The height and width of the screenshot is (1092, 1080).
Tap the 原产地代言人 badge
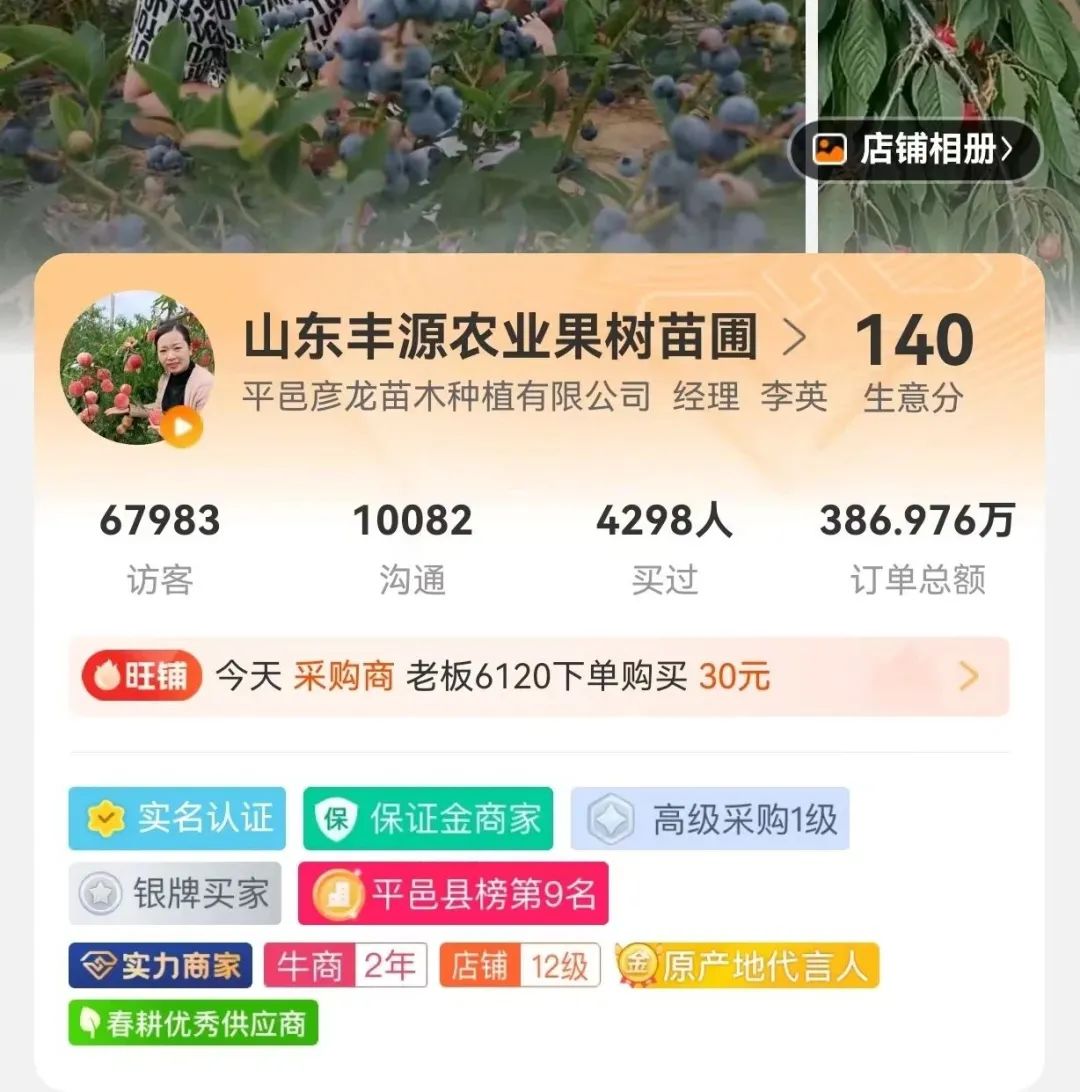point(747,966)
